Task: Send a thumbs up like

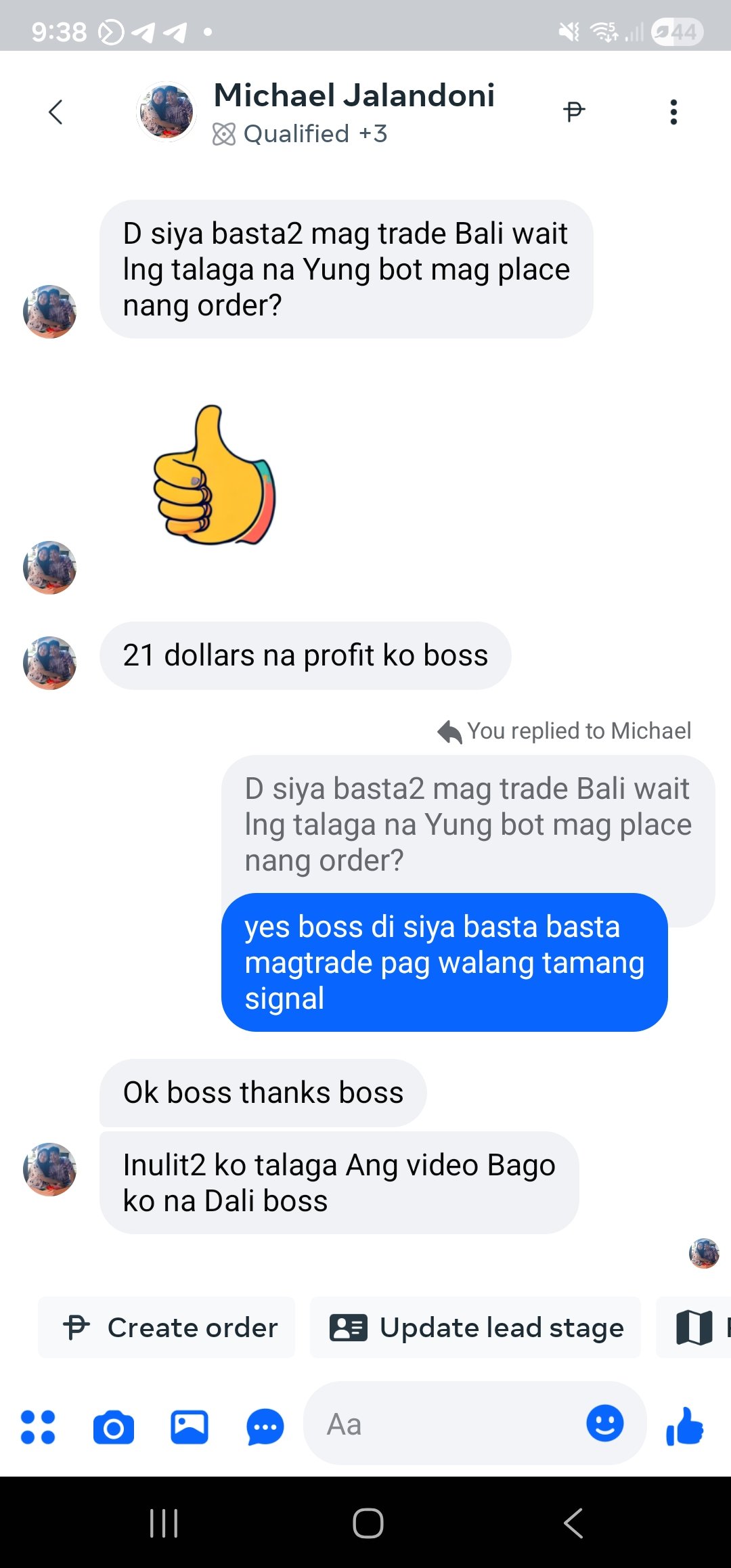Action: [684, 1424]
